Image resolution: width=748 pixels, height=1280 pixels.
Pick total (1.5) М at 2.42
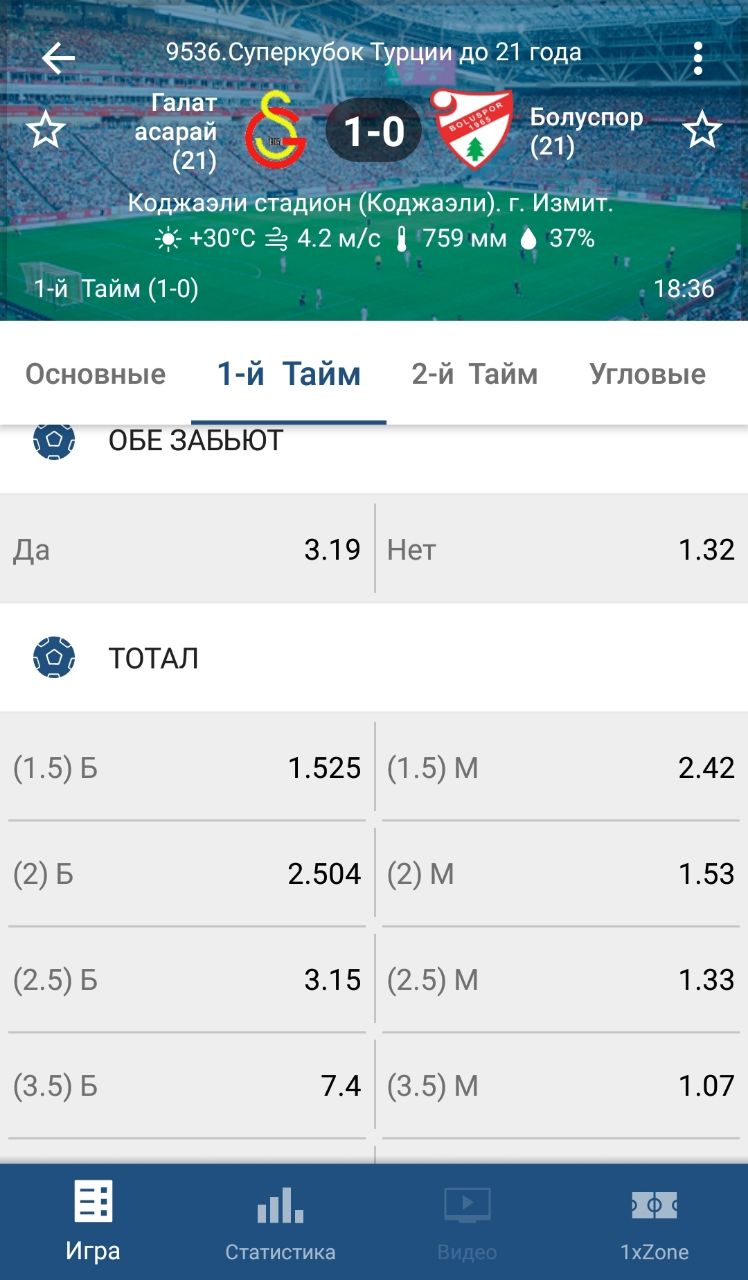click(x=561, y=768)
